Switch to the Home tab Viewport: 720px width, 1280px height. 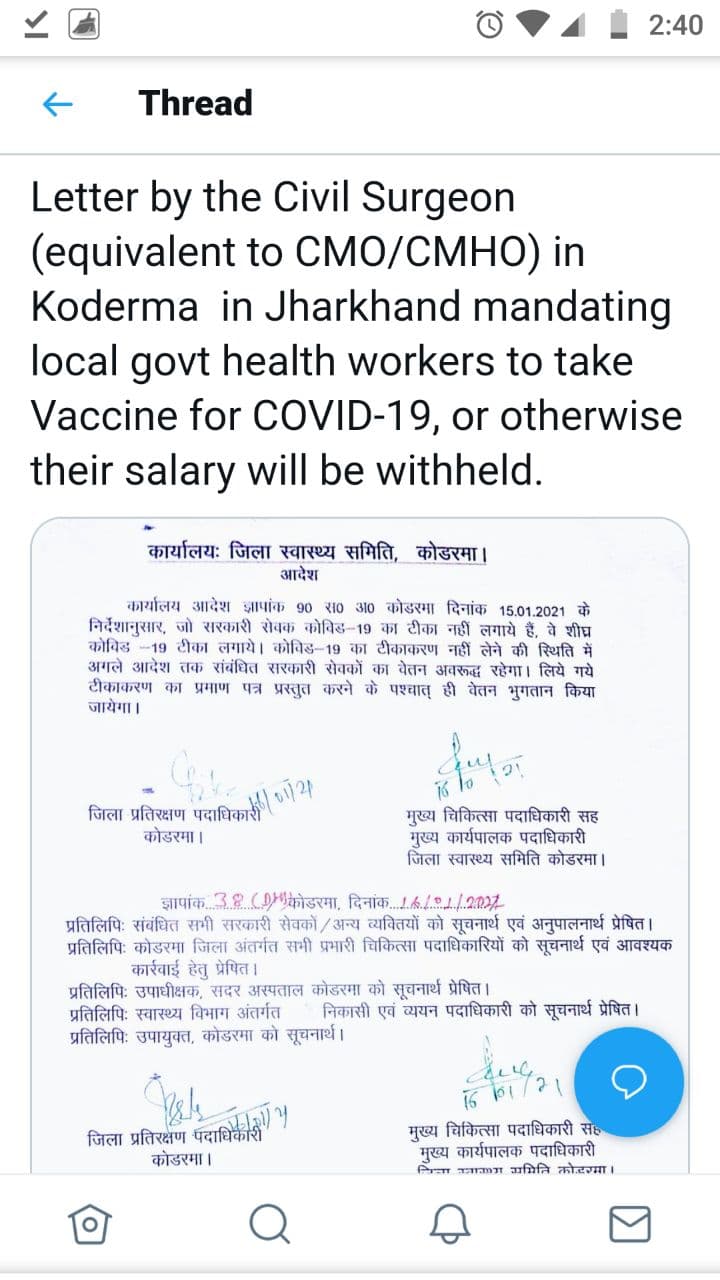89,1223
